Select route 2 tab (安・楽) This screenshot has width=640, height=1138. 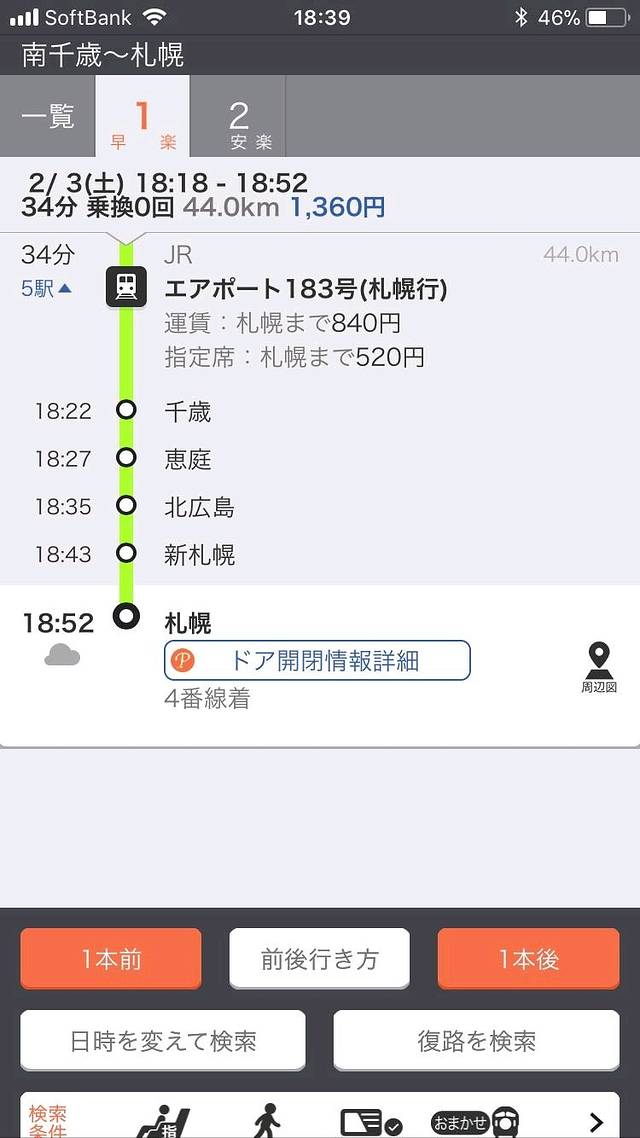click(238, 122)
